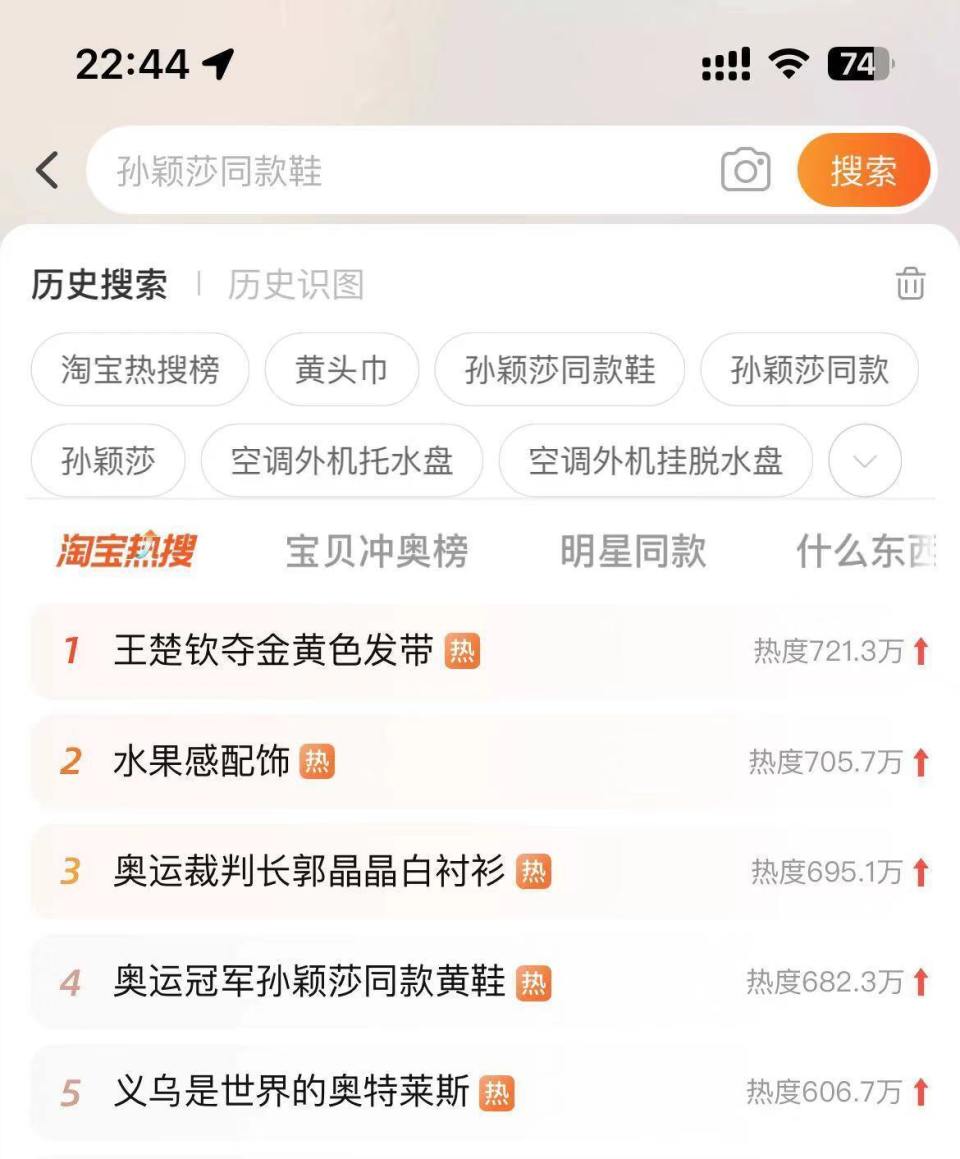Expand more history tags with the chevron button
This screenshot has height=1159, width=960.
coord(864,461)
